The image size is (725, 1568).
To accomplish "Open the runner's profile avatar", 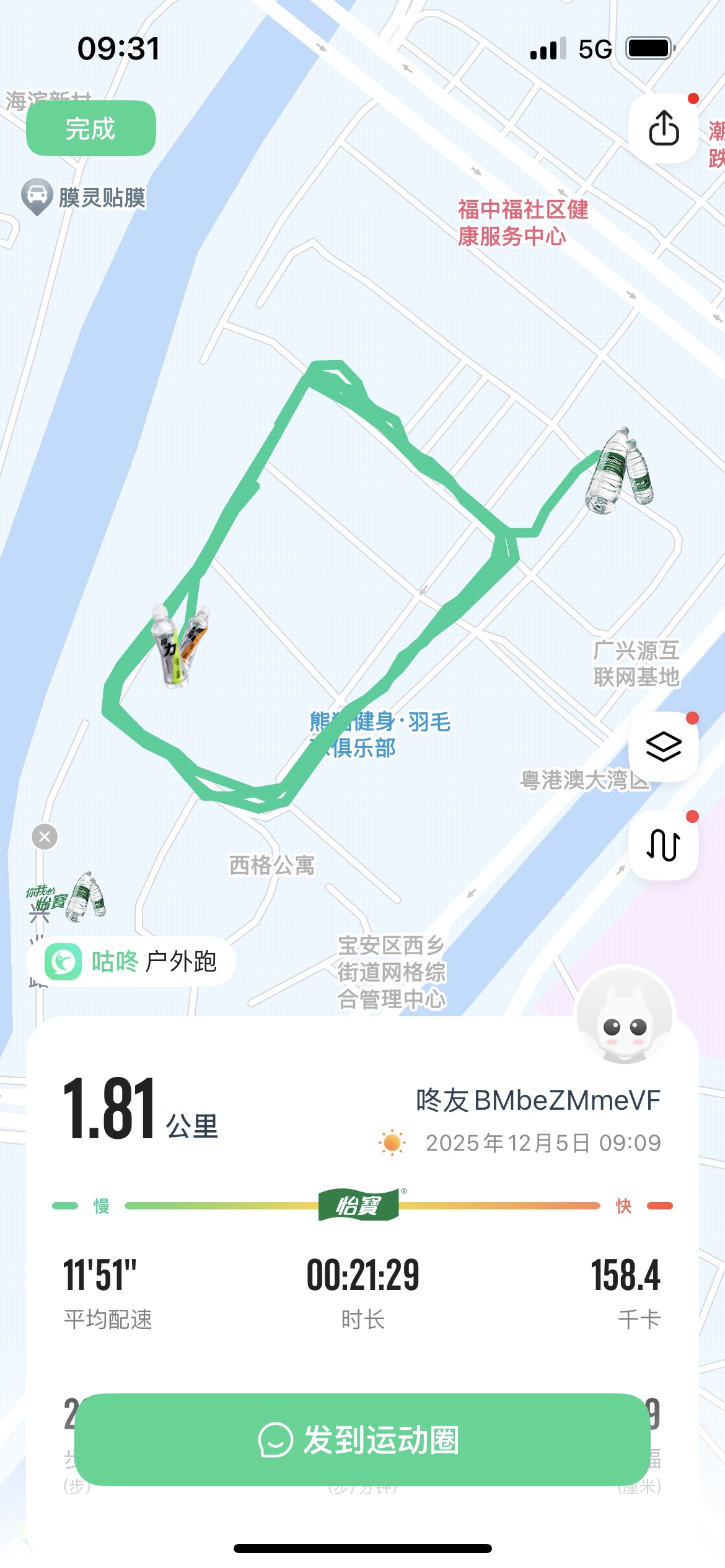I will pyautogui.click(x=625, y=1017).
